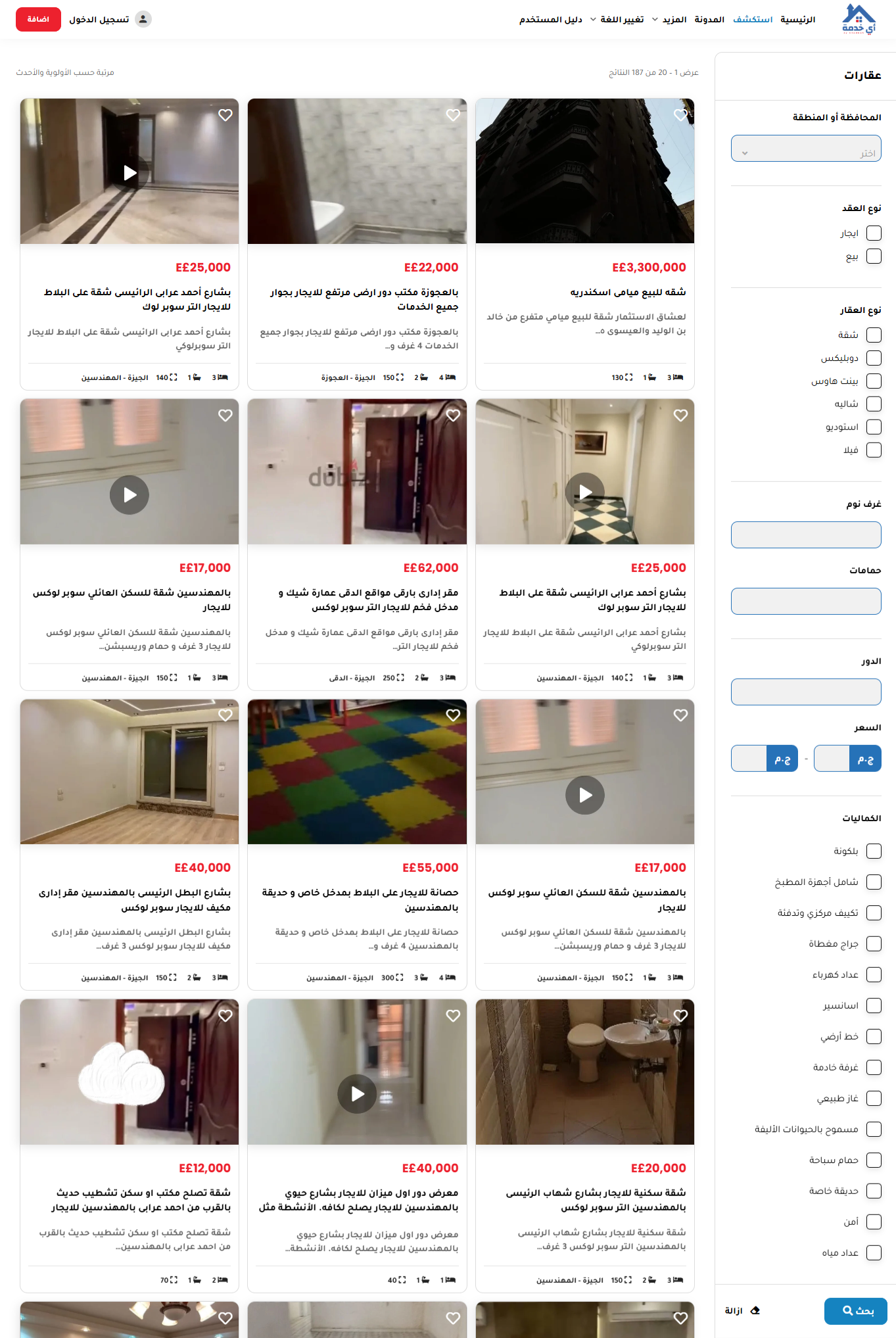Viewport: 896px width, 1338px height.
Task: Enable the حمام سباحة amenity checkbox
Action: point(874,1160)
